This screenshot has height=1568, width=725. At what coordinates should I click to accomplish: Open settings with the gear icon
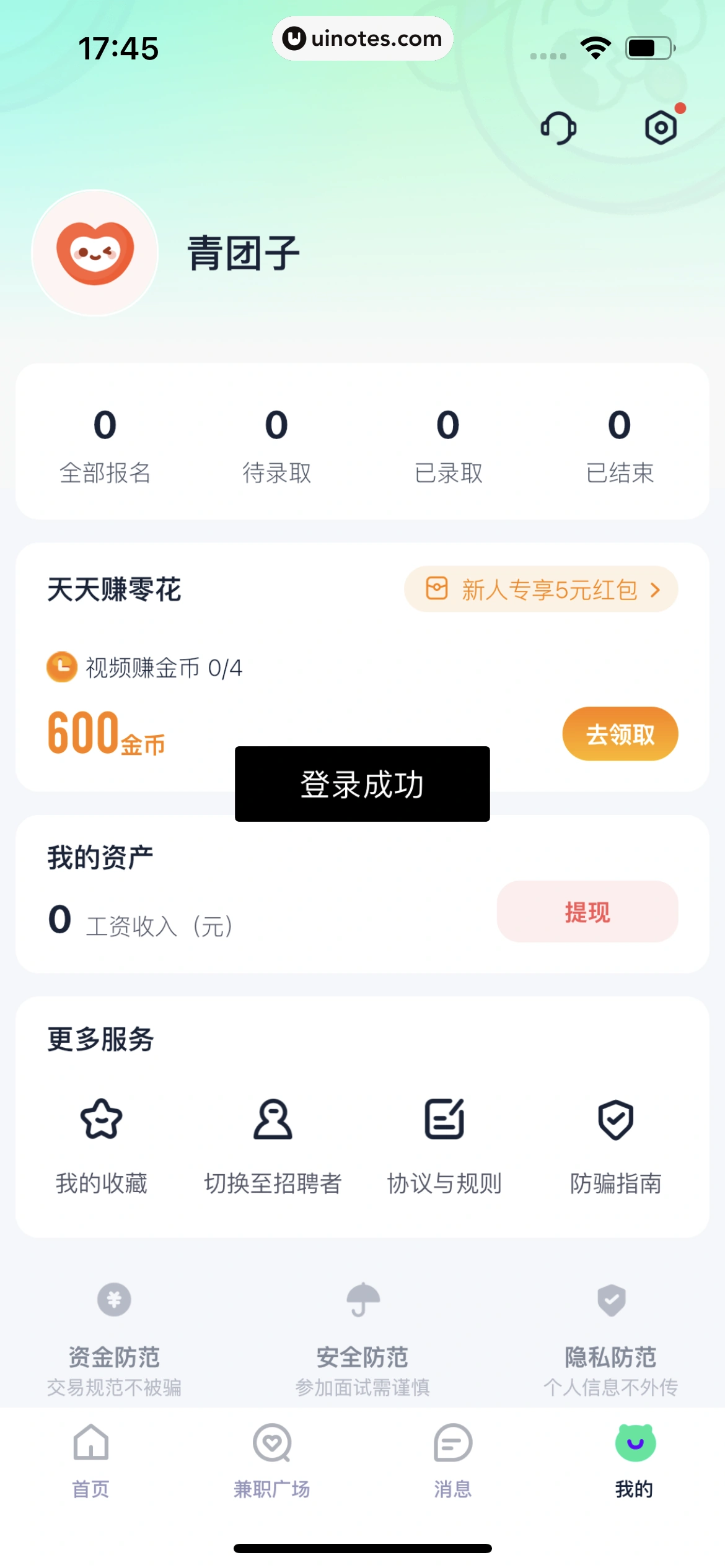coord(661,128)
